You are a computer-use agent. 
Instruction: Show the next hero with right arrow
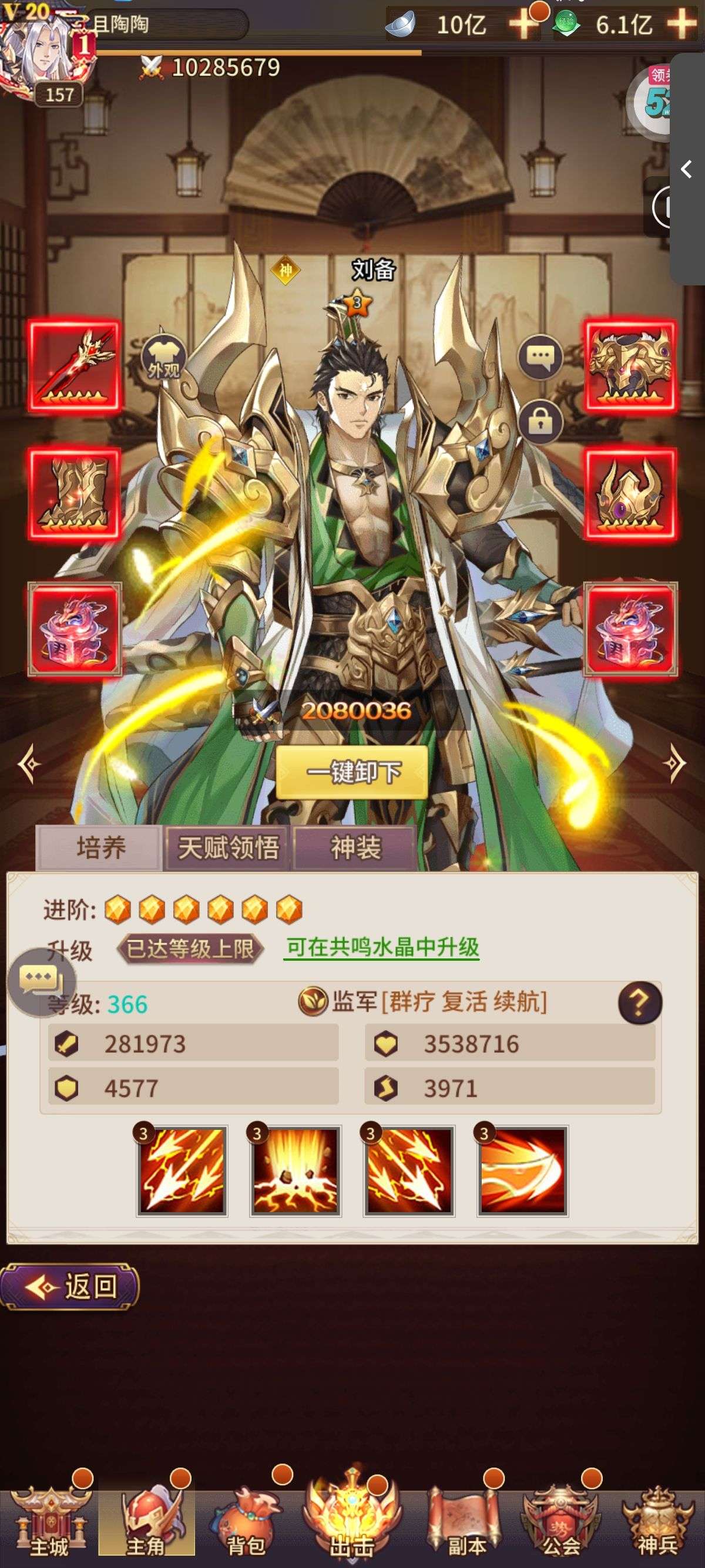(x=674, y=763)
